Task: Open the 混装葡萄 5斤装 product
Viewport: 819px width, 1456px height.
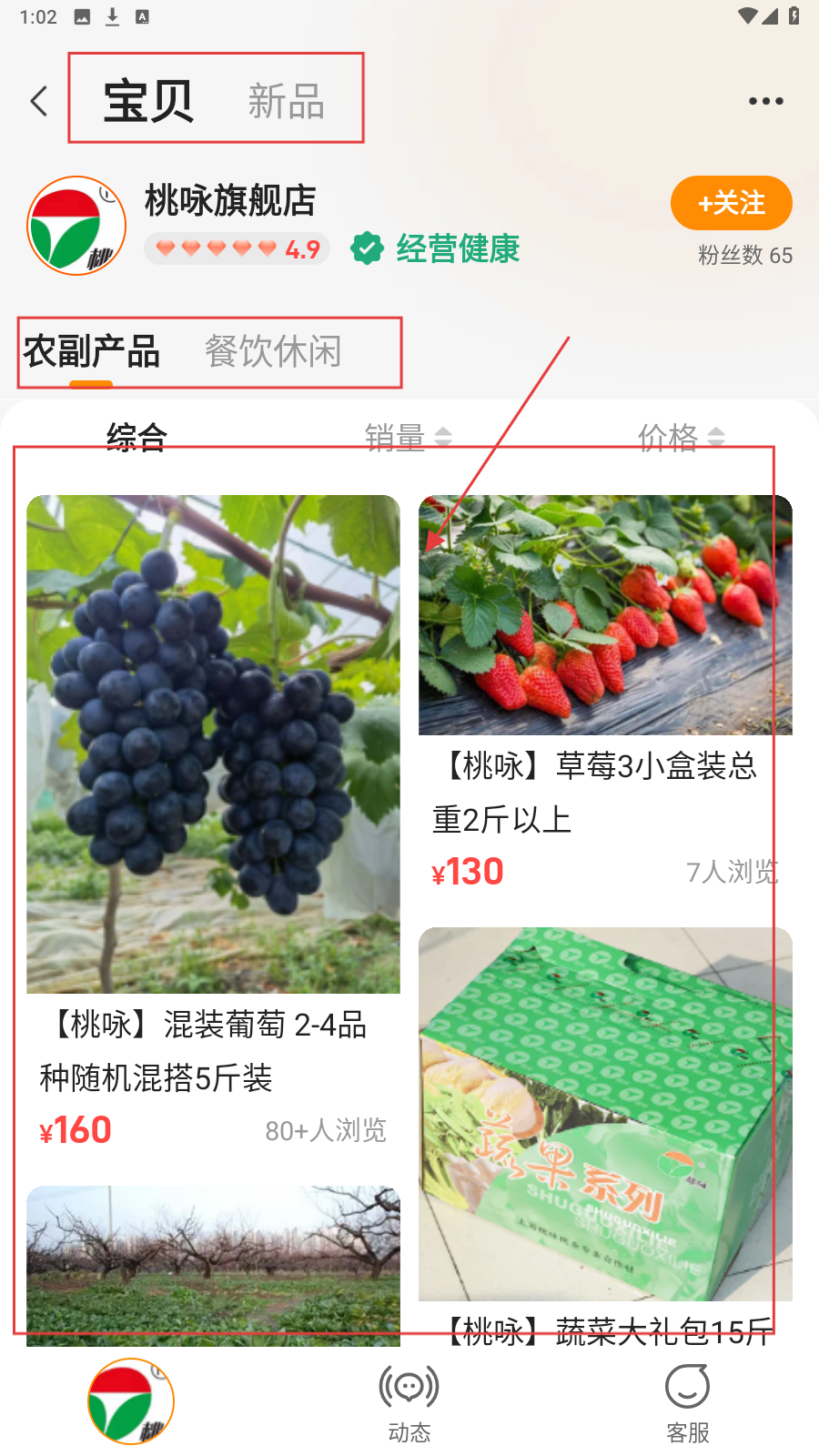Action: [213, 819]
